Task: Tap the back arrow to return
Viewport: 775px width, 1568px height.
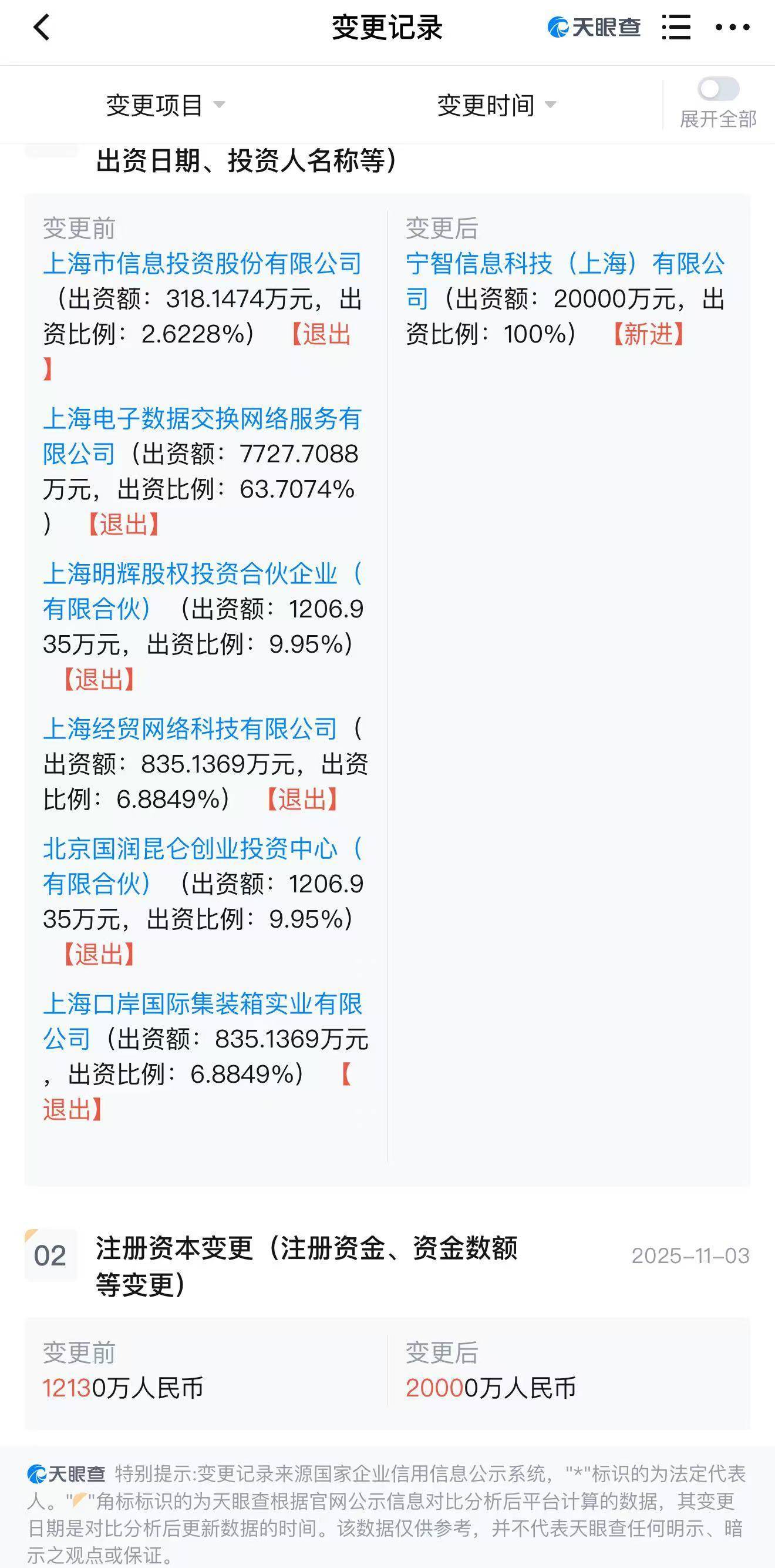Action: [x=41, y=28]
